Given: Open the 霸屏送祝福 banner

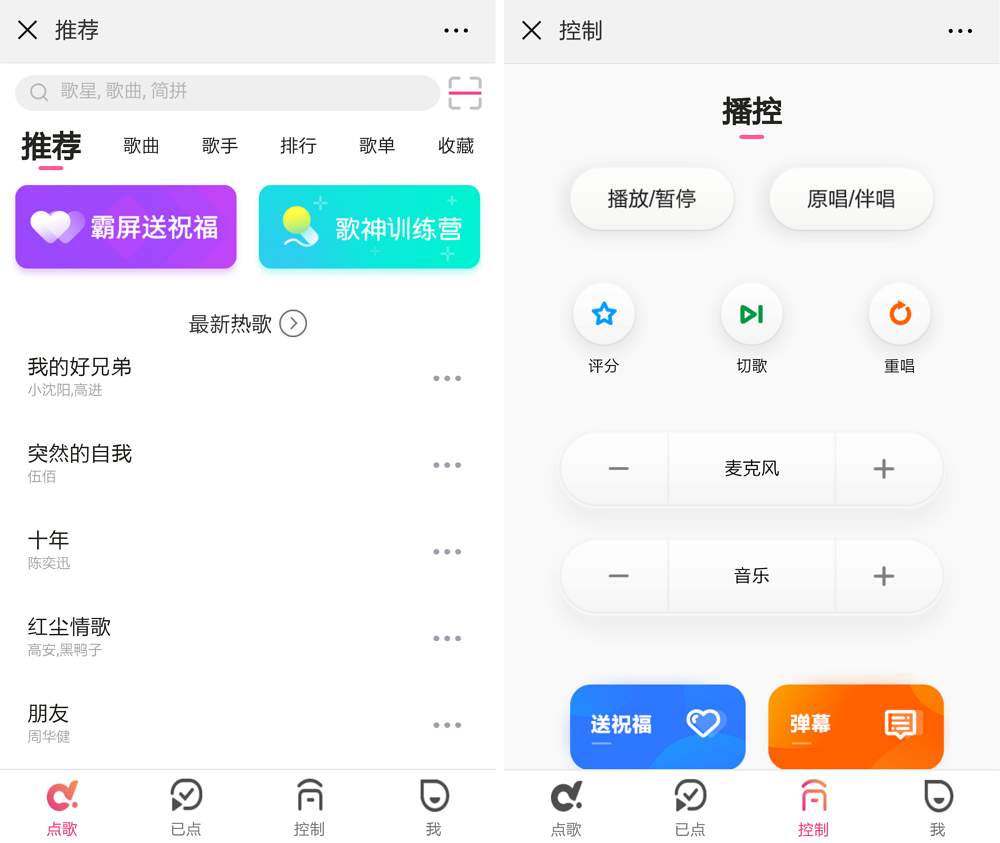Looking at the screenshot, I should tap(126, 227).
